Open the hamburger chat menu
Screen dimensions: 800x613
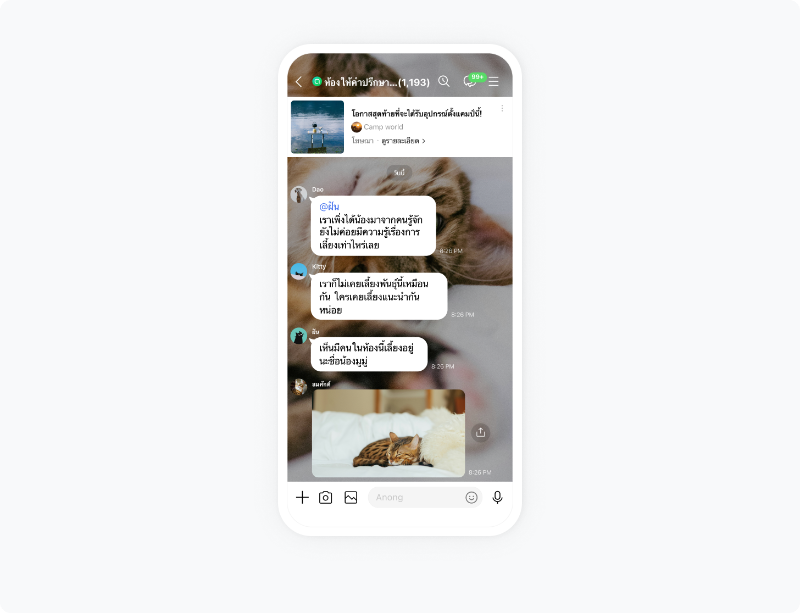coord(493,82)
